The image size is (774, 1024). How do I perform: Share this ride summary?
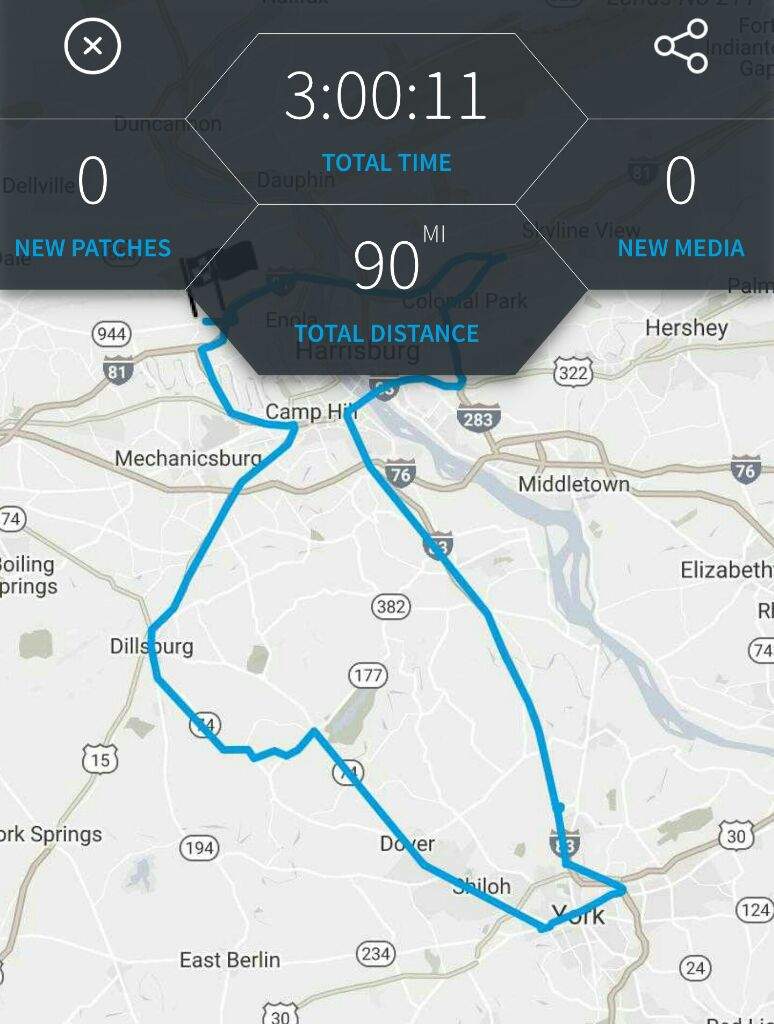click(x=681, y=47)
